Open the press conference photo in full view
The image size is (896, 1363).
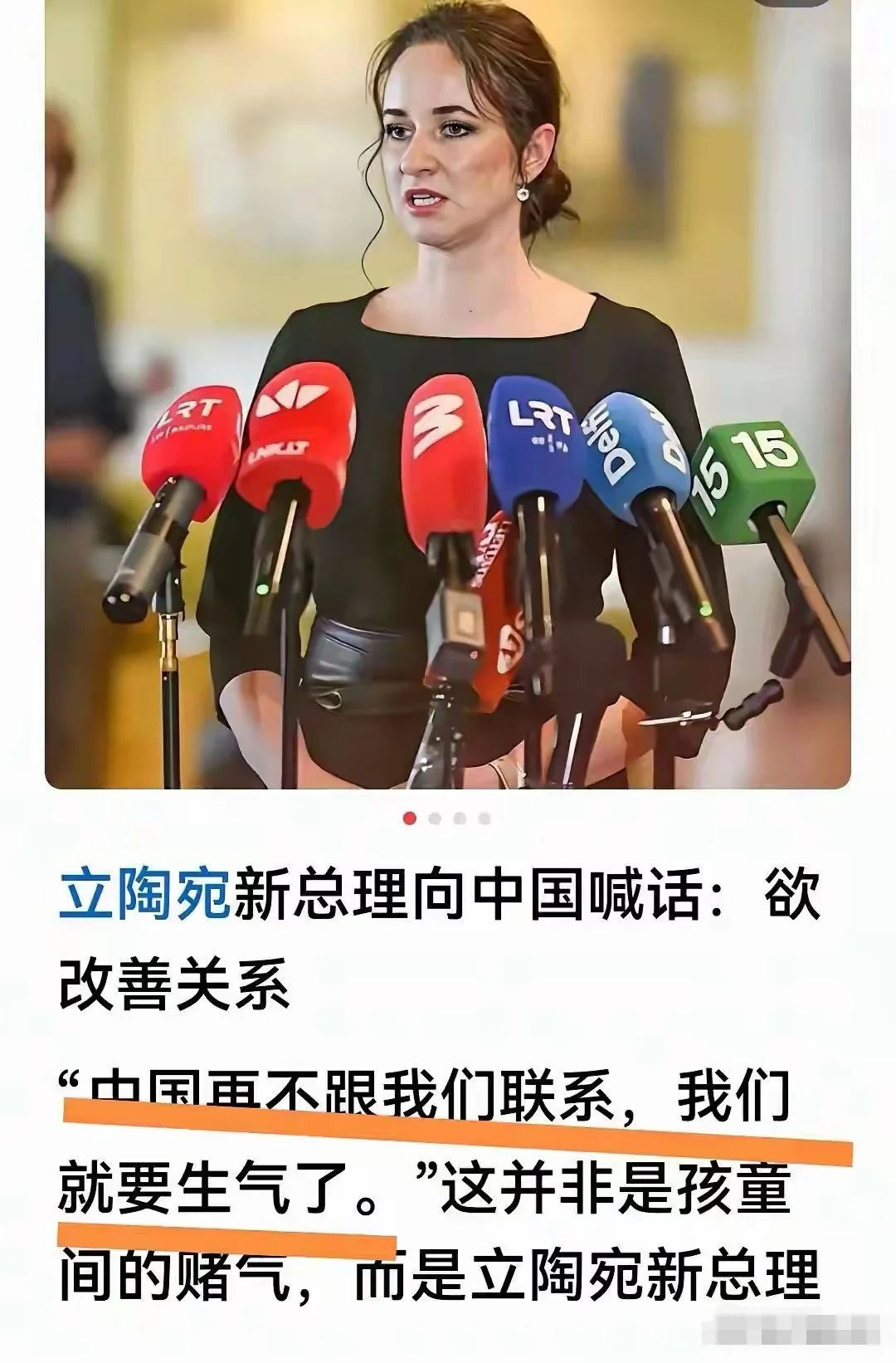pos(448,394)
